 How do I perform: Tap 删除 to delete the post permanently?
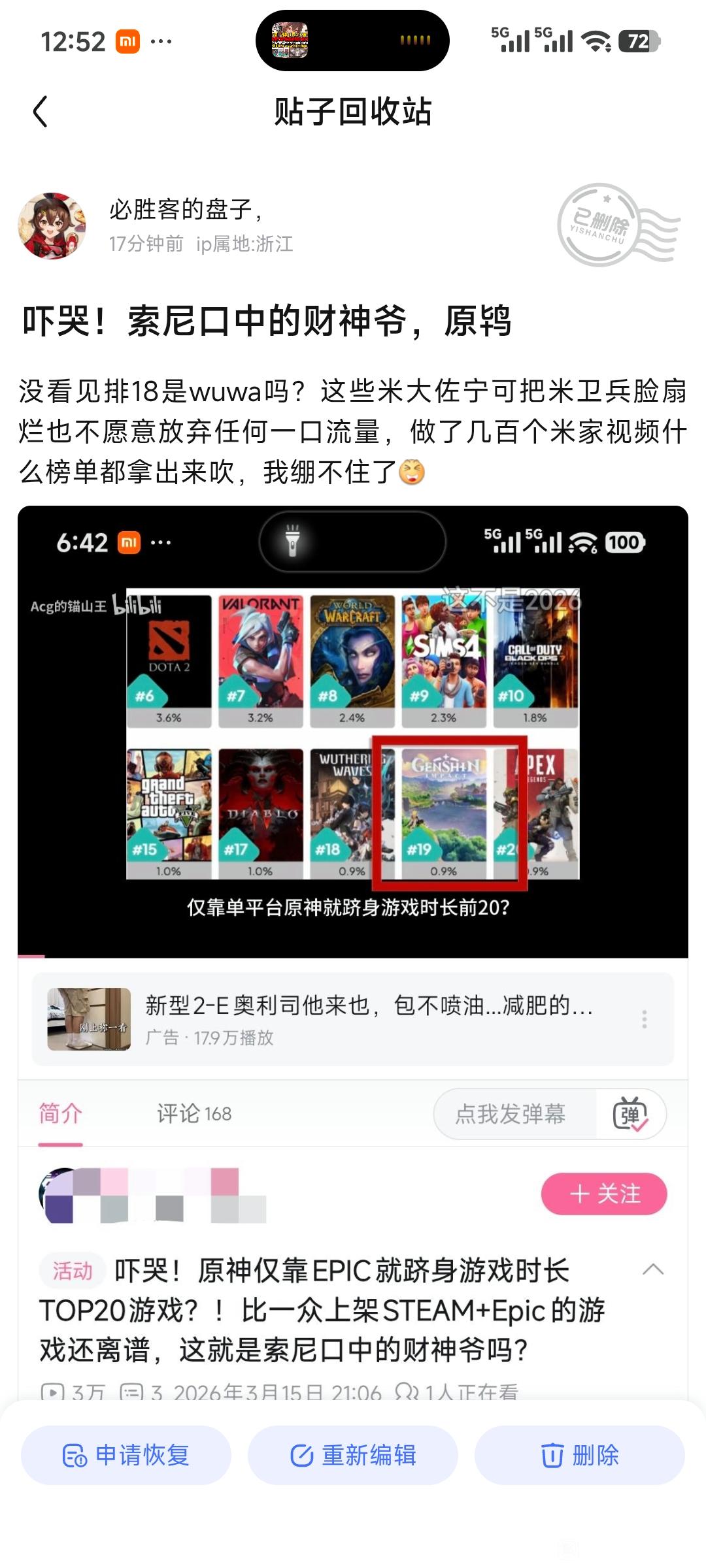[x=579, y=1455]
